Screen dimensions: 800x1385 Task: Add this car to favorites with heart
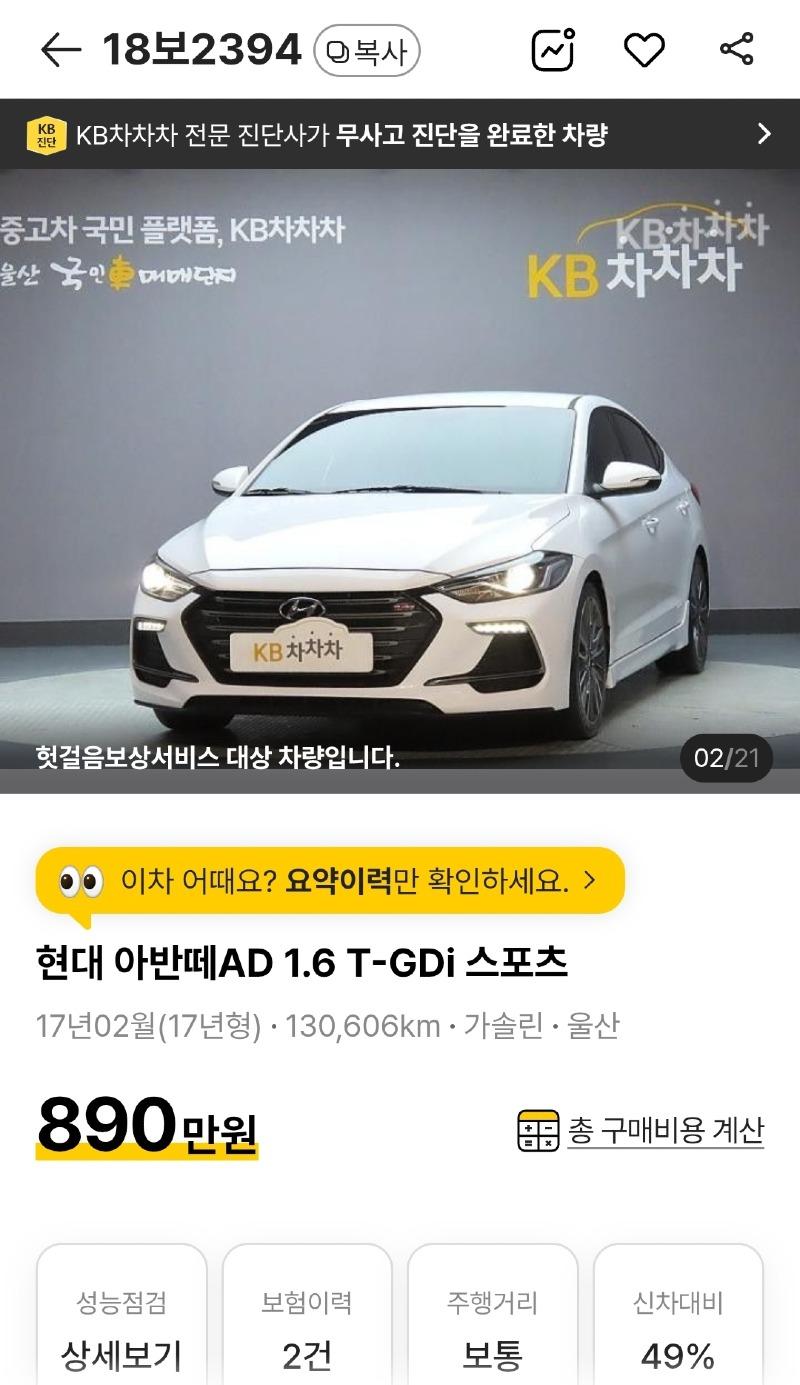[x=644, y=50]
